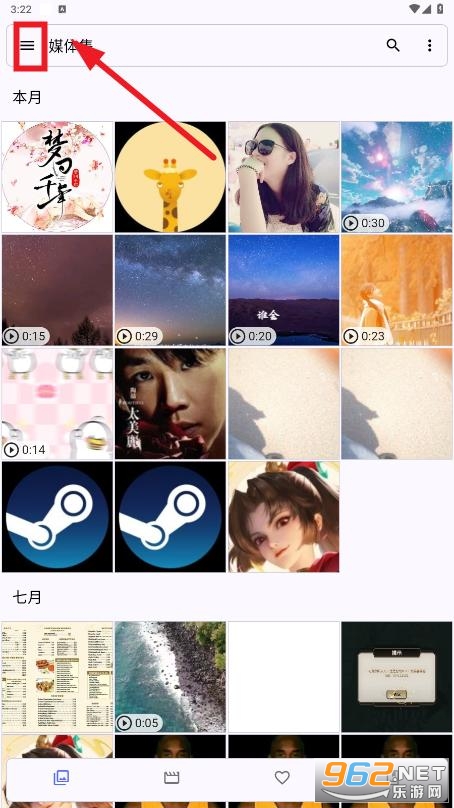Viewport: 454px width, 808px height.
Task: Switch to the albums tab
Action: (x=171, y=778)
